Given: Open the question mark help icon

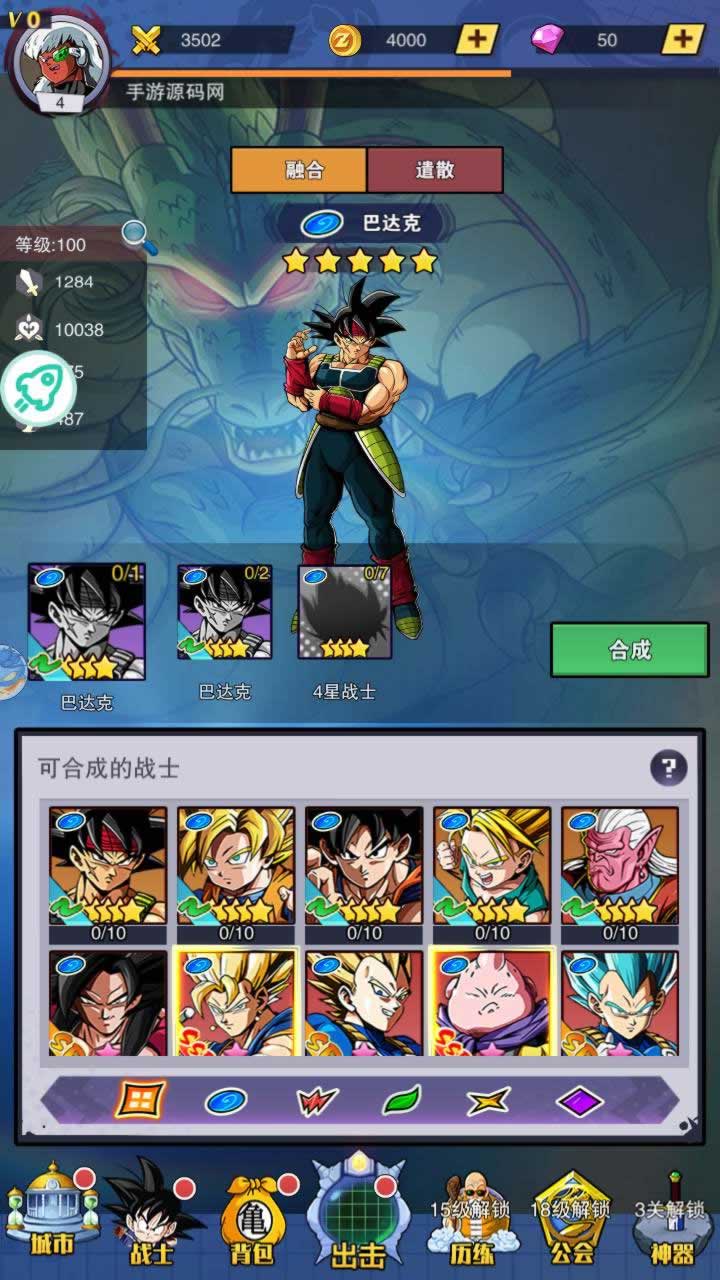Looking at the screenshot, I should pos(668,768).
